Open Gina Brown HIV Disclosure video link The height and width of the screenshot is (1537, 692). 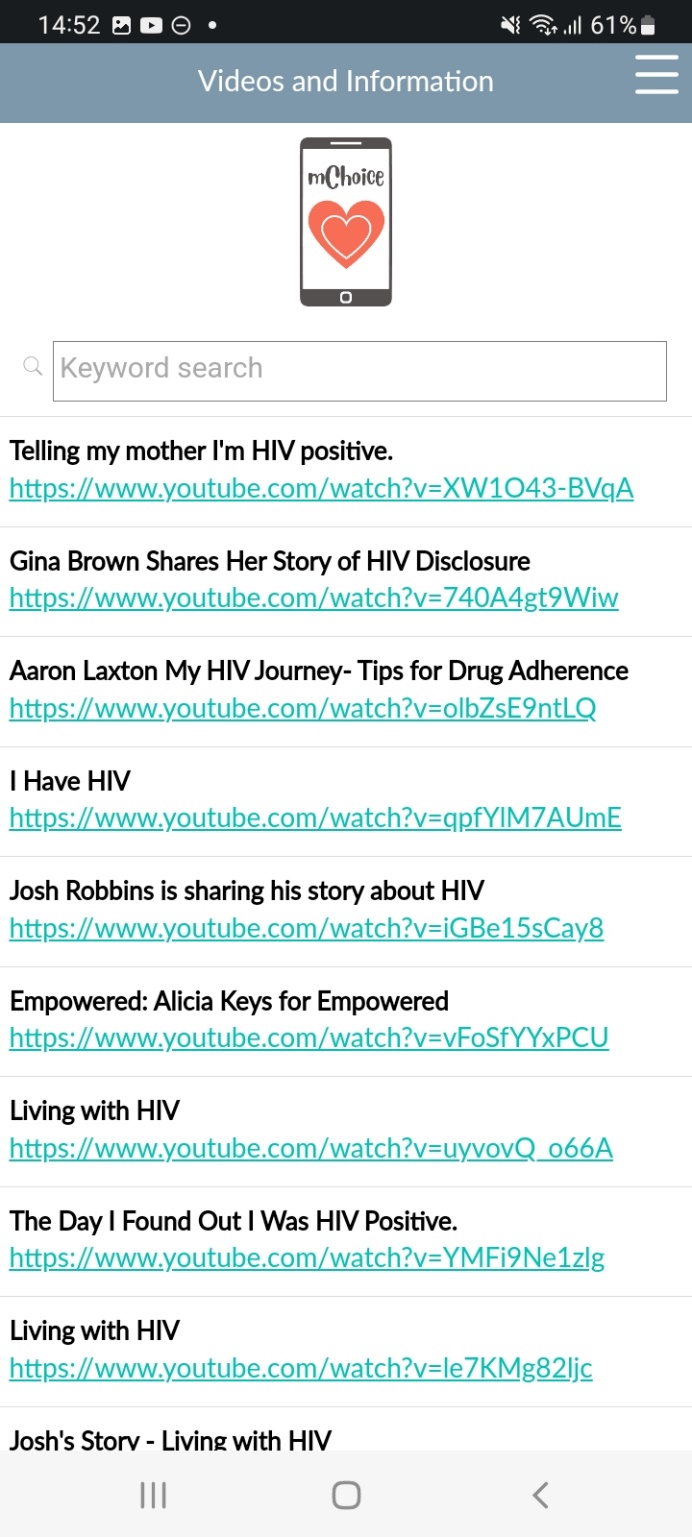[314, 599]
